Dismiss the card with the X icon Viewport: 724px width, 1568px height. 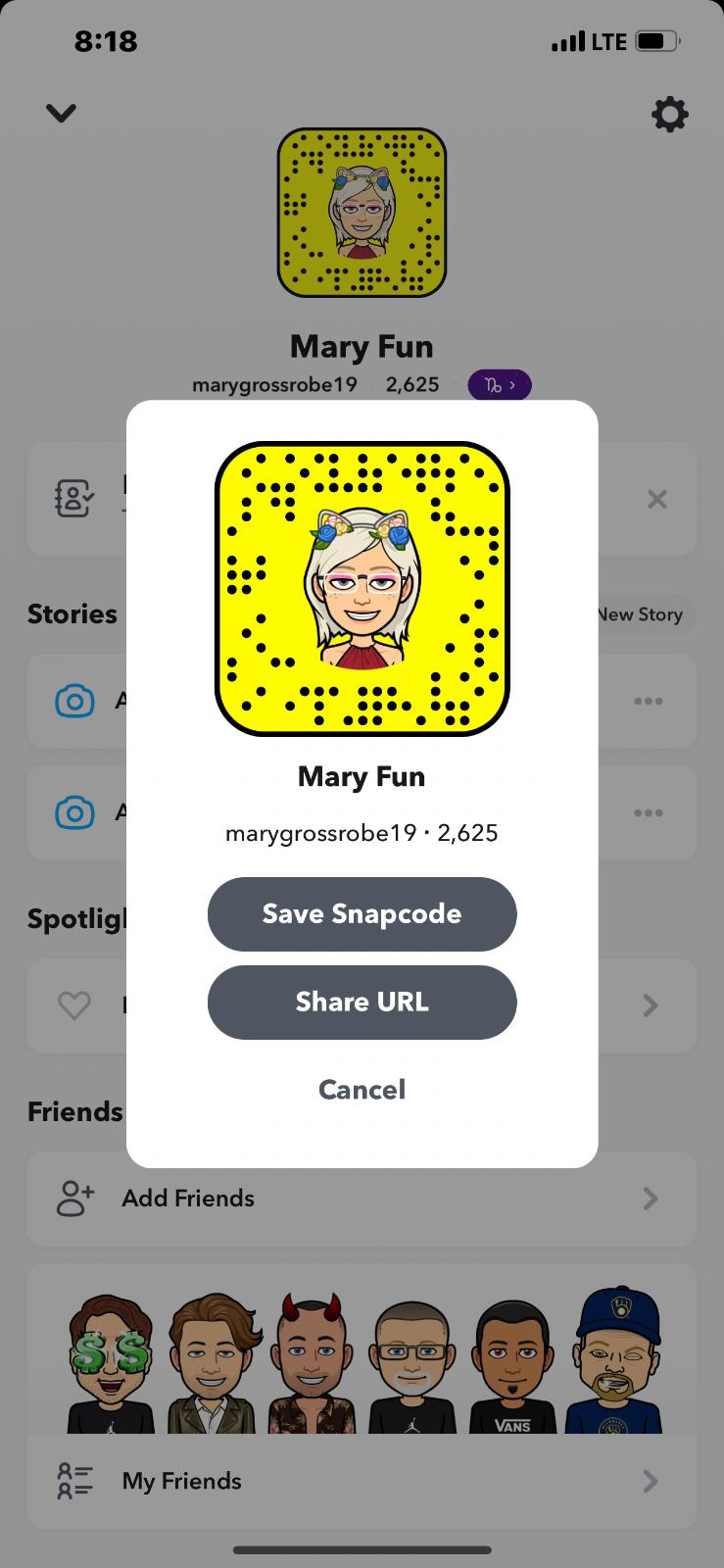[656, 499]
